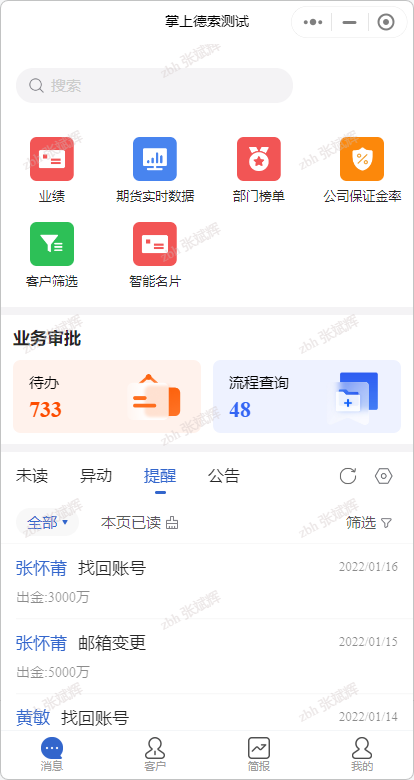
Task: Close the mini program via circle icon
Action: point(386,22)
